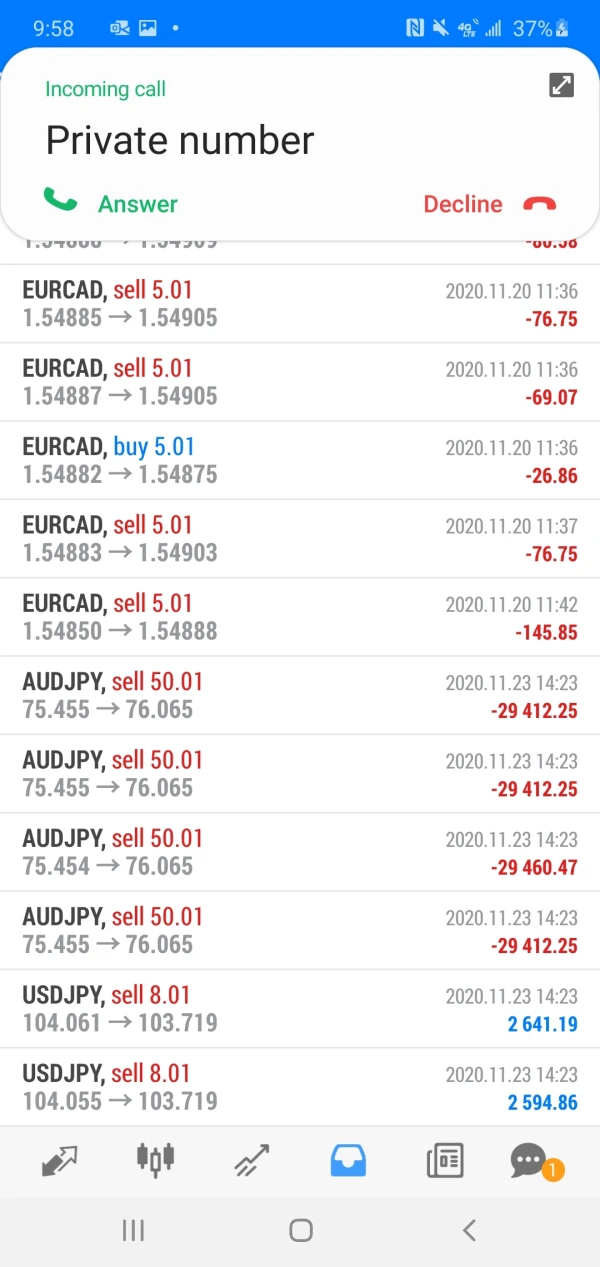The height and width of the screenshot is (1267, 600).
Task: Switch to the Quotes tab
Action: click(60, 1160)
